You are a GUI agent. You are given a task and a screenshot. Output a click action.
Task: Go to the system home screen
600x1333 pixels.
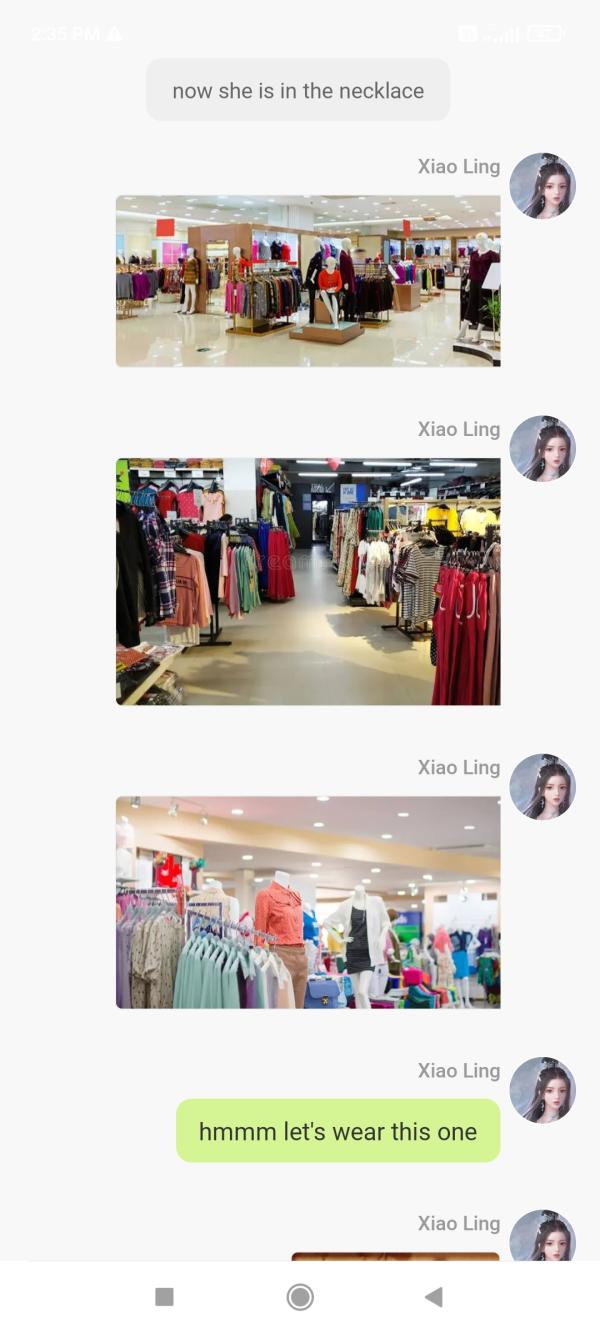coord(300,1297)
